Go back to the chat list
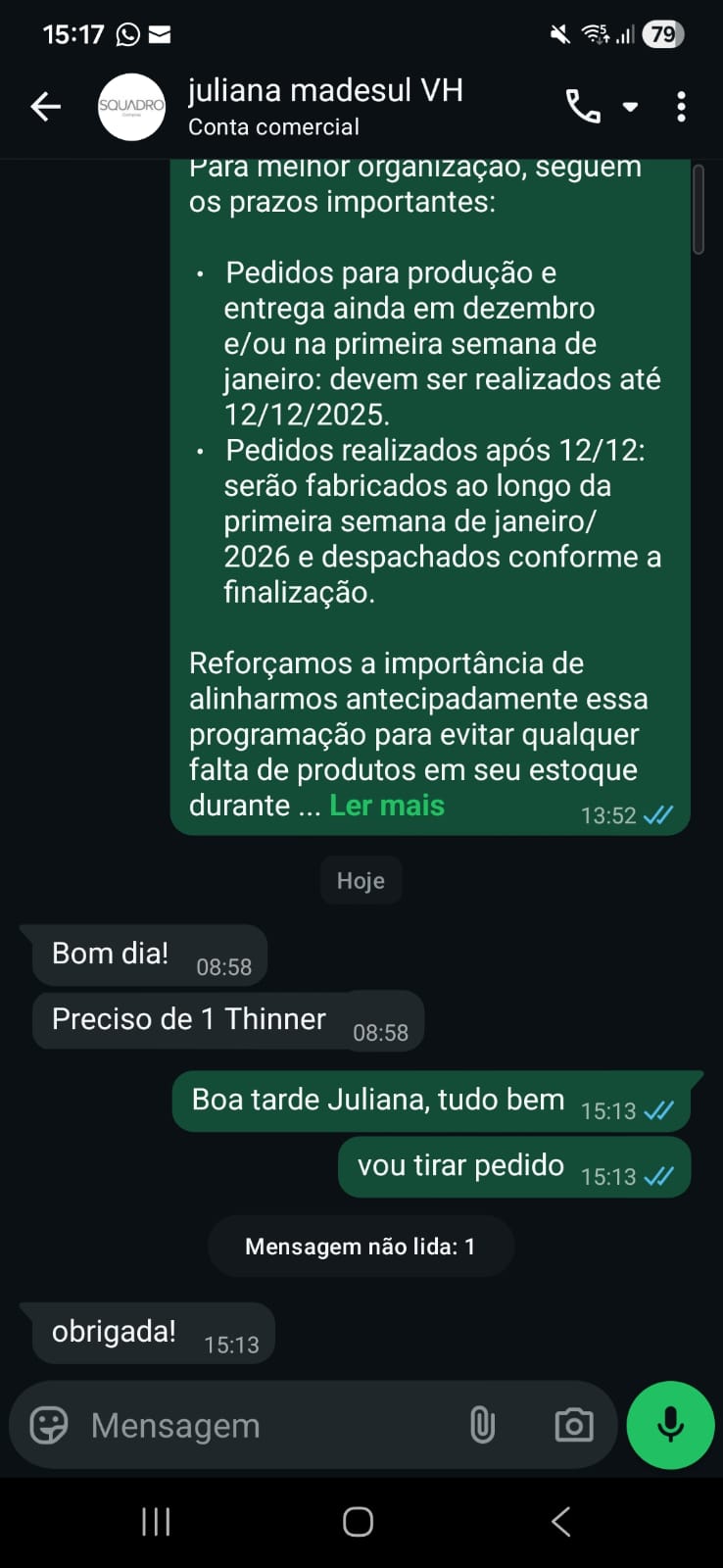This screenshot has width=723, height=1568. pos(45,107)
